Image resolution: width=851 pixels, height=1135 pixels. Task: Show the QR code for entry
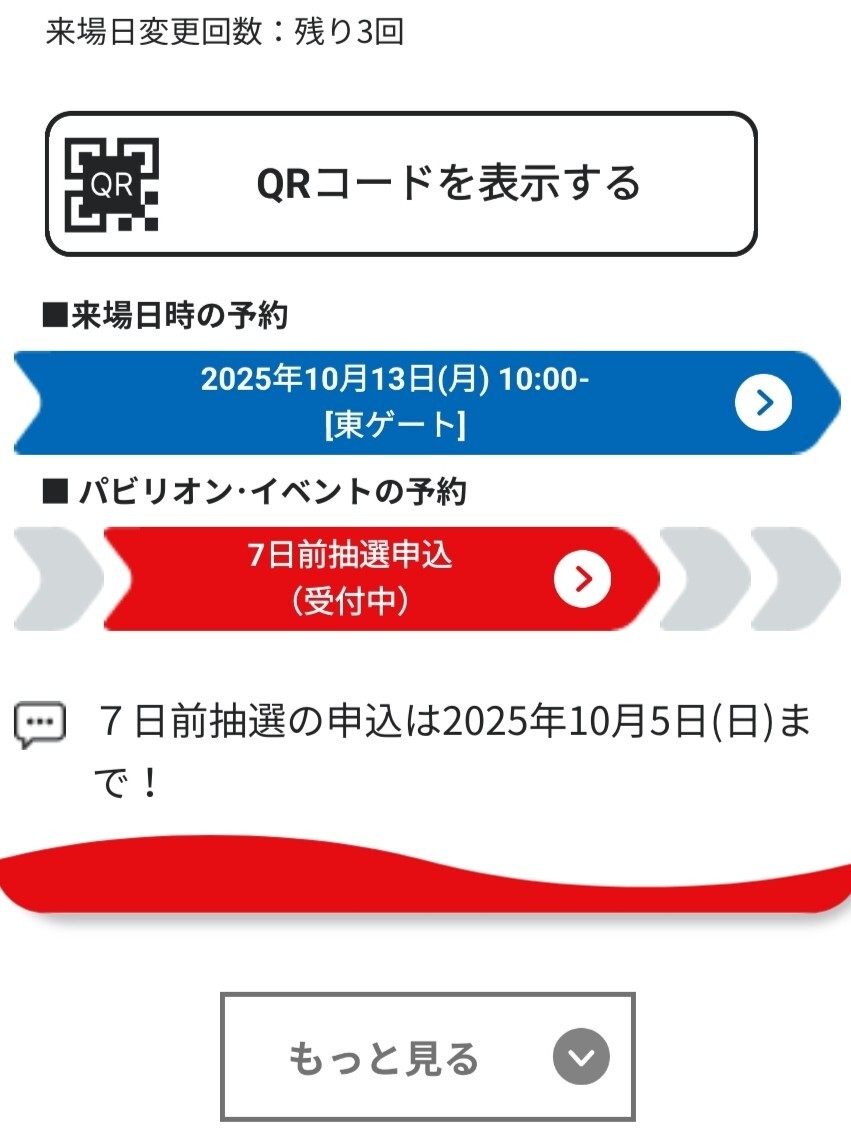point(400,184)
